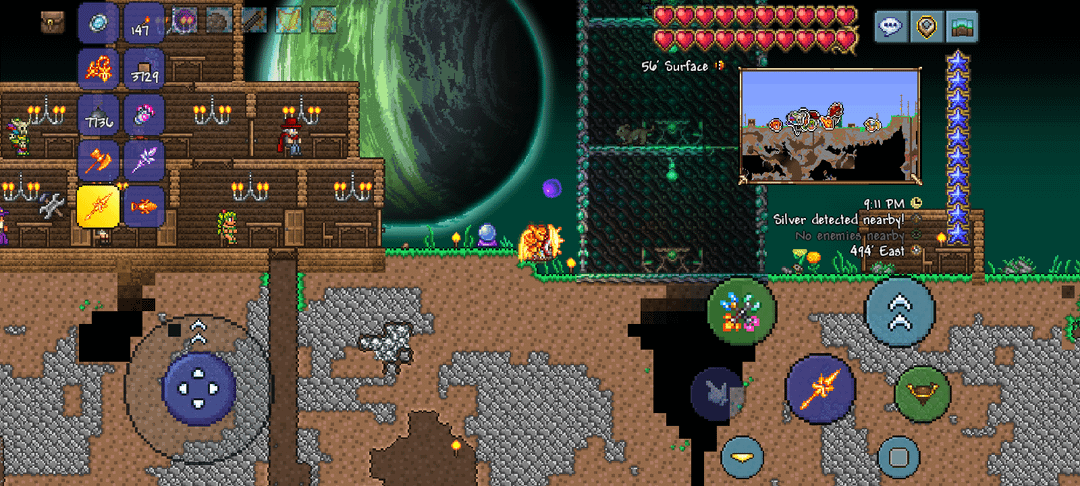
Task: Attack with the golden spear button
Action: (x=820, y=389)
